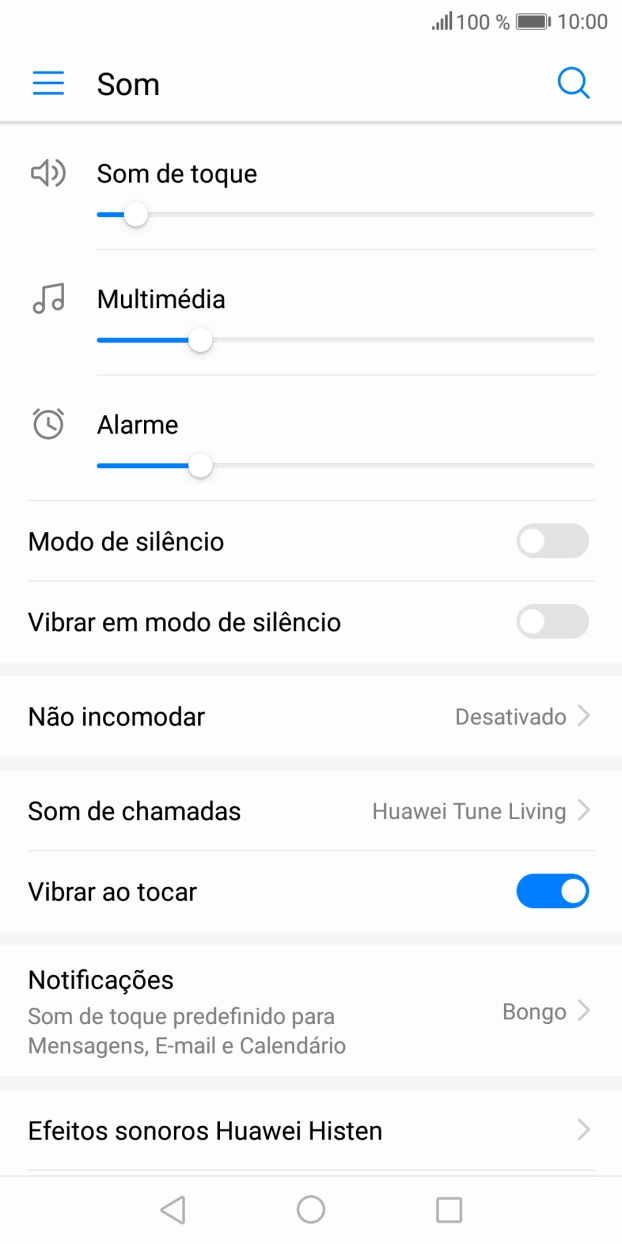Viewport: 622px width, 1244px height.
Task: Go back using the navigation bar
Action: pos(173,1210)
